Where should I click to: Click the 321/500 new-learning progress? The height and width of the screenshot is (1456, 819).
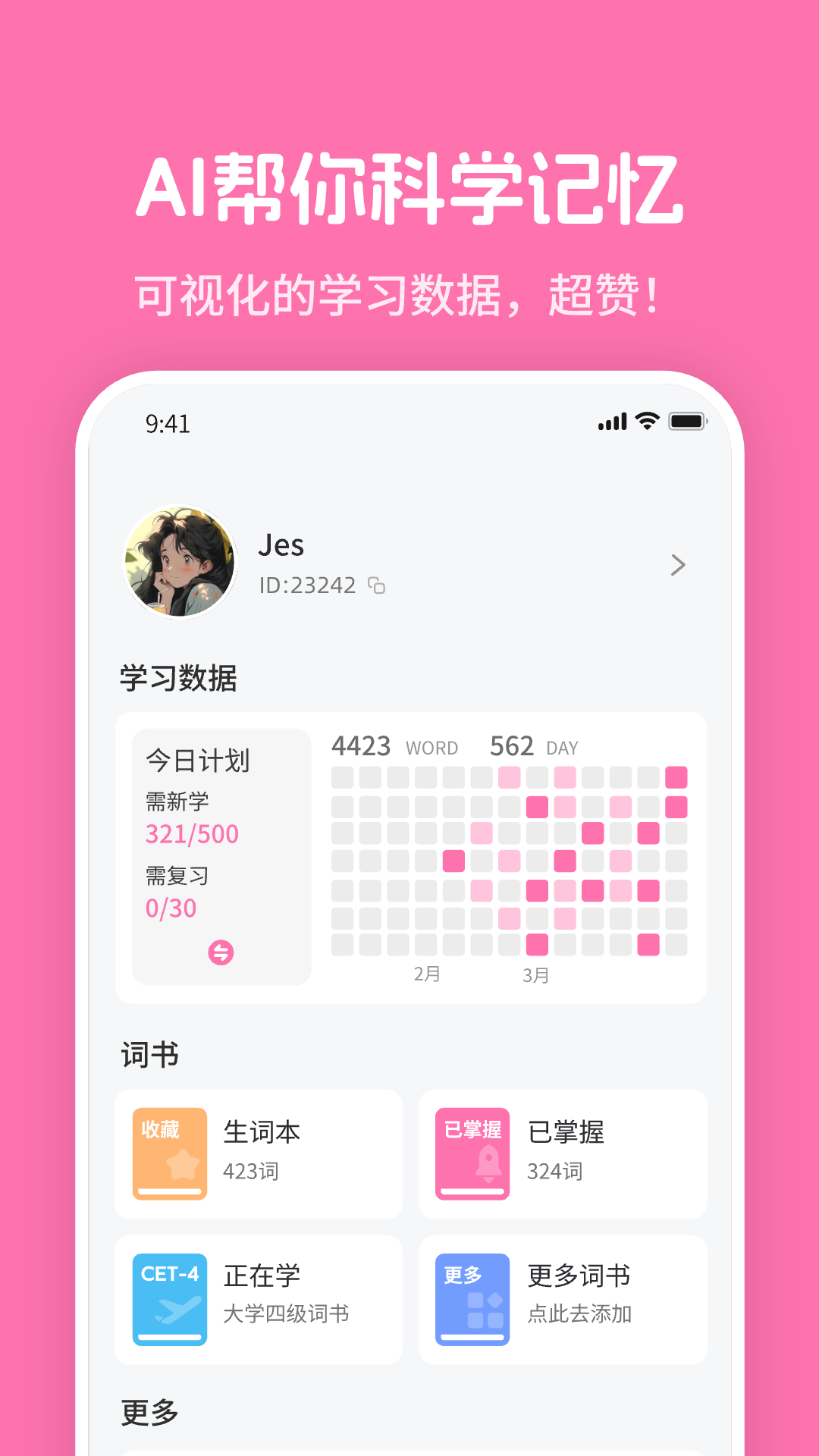[190, 833]
